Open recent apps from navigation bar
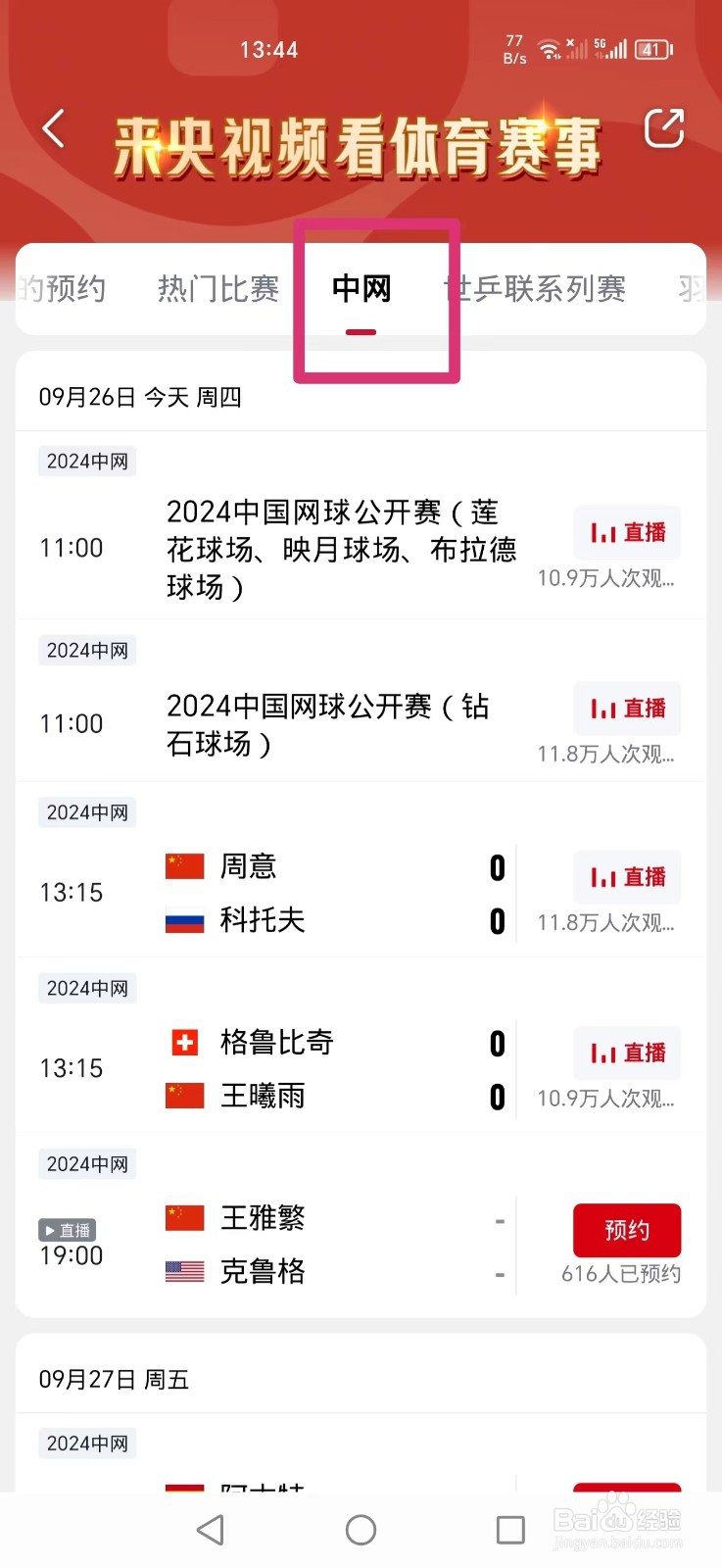This screenshot has height=1568, width=722. tap(510, 1530)
